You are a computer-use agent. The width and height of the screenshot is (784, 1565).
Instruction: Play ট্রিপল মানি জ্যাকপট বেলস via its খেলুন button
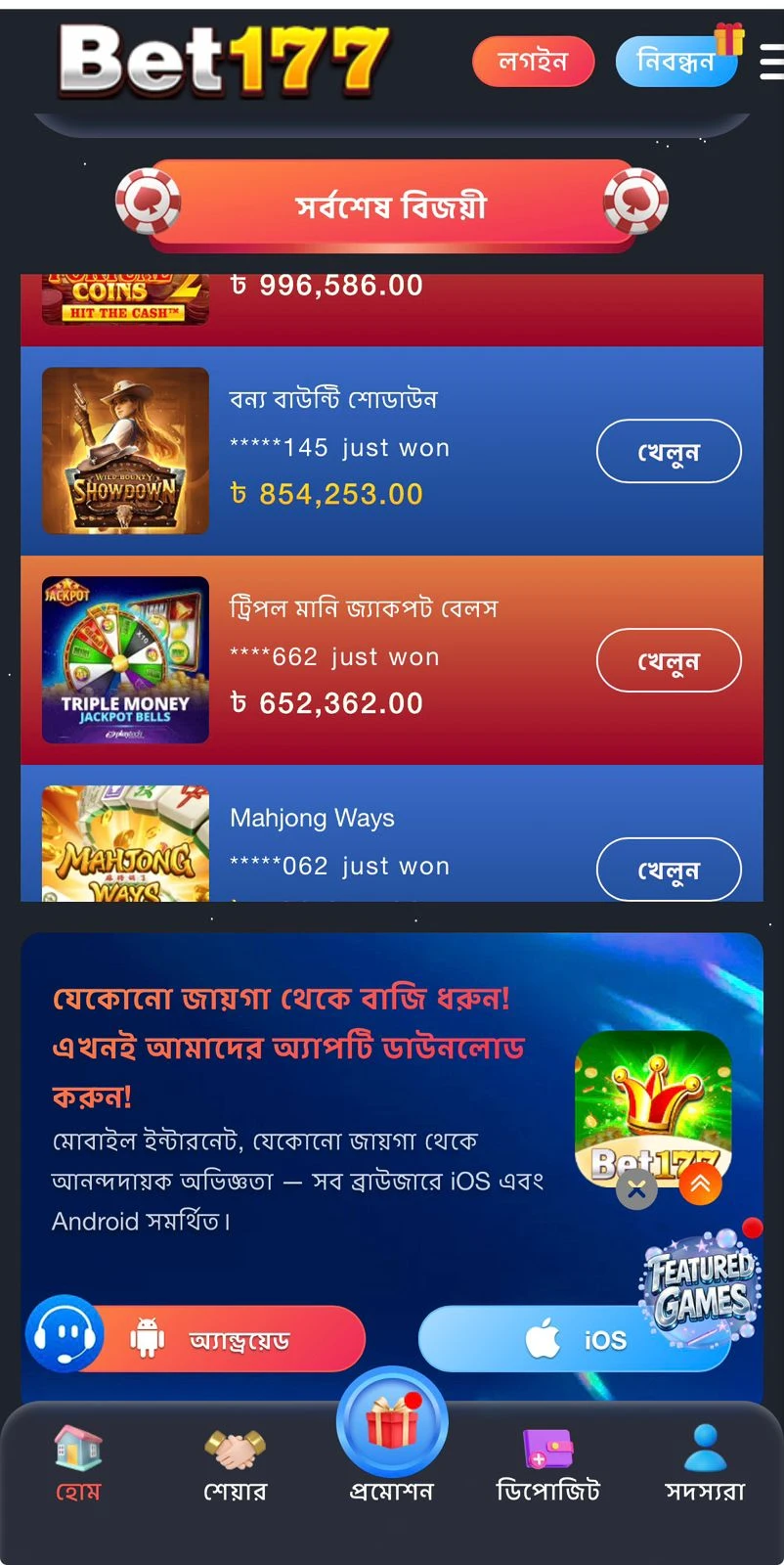[x=669, y=660]
